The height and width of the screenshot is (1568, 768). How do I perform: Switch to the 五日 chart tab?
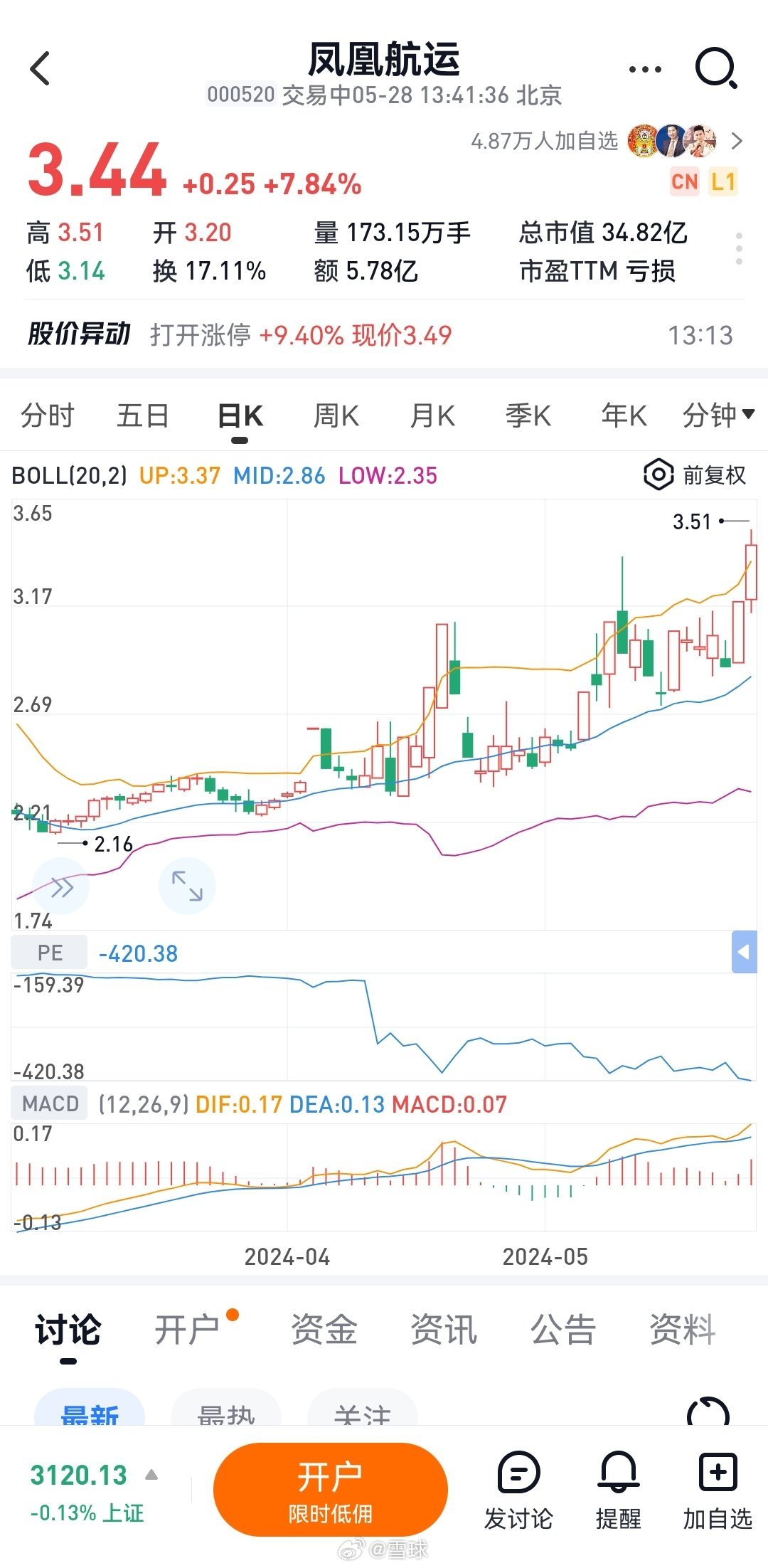[x=143, y=415]
